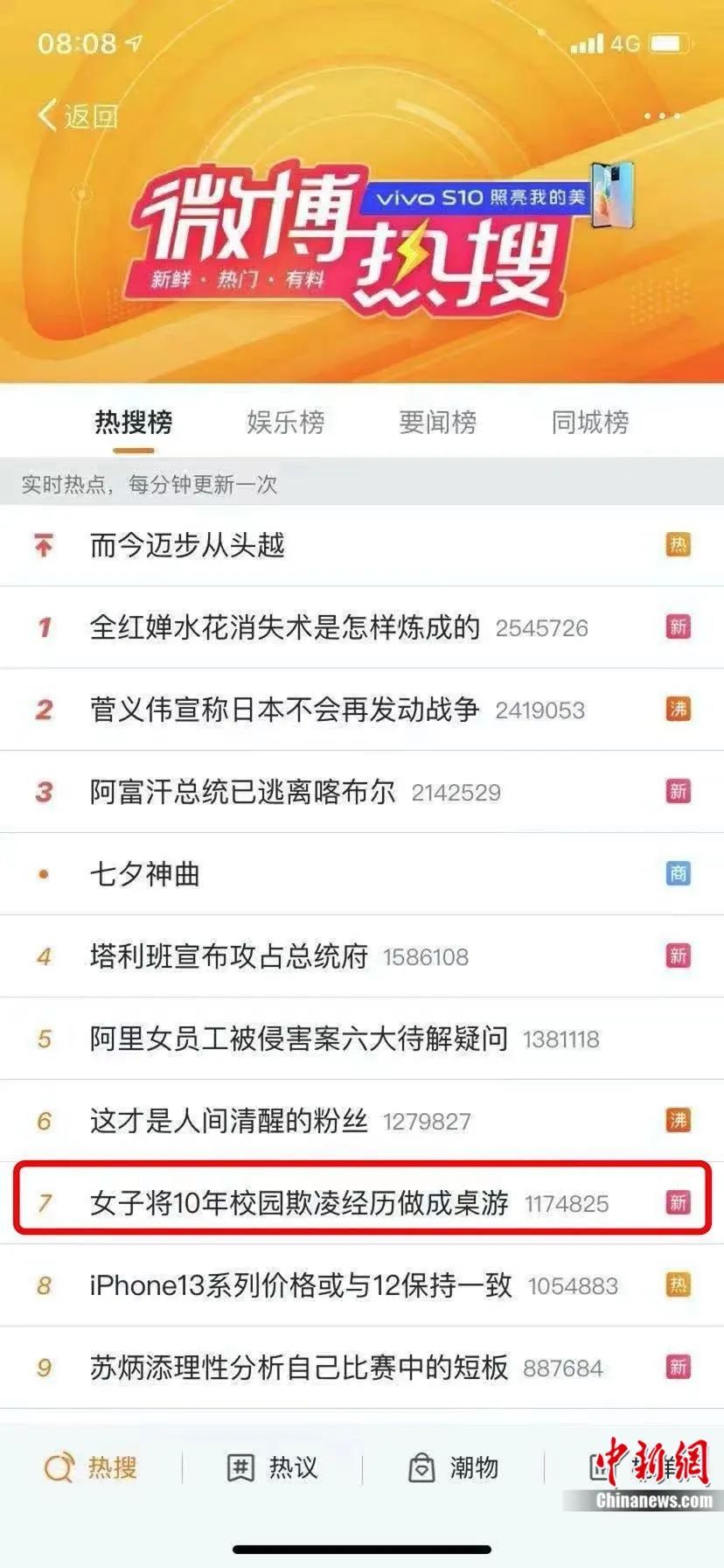724x1568 pixels.
Task: Click the 沸 badge on the 菅义伟 topic
Action: [x=676, y=709]
